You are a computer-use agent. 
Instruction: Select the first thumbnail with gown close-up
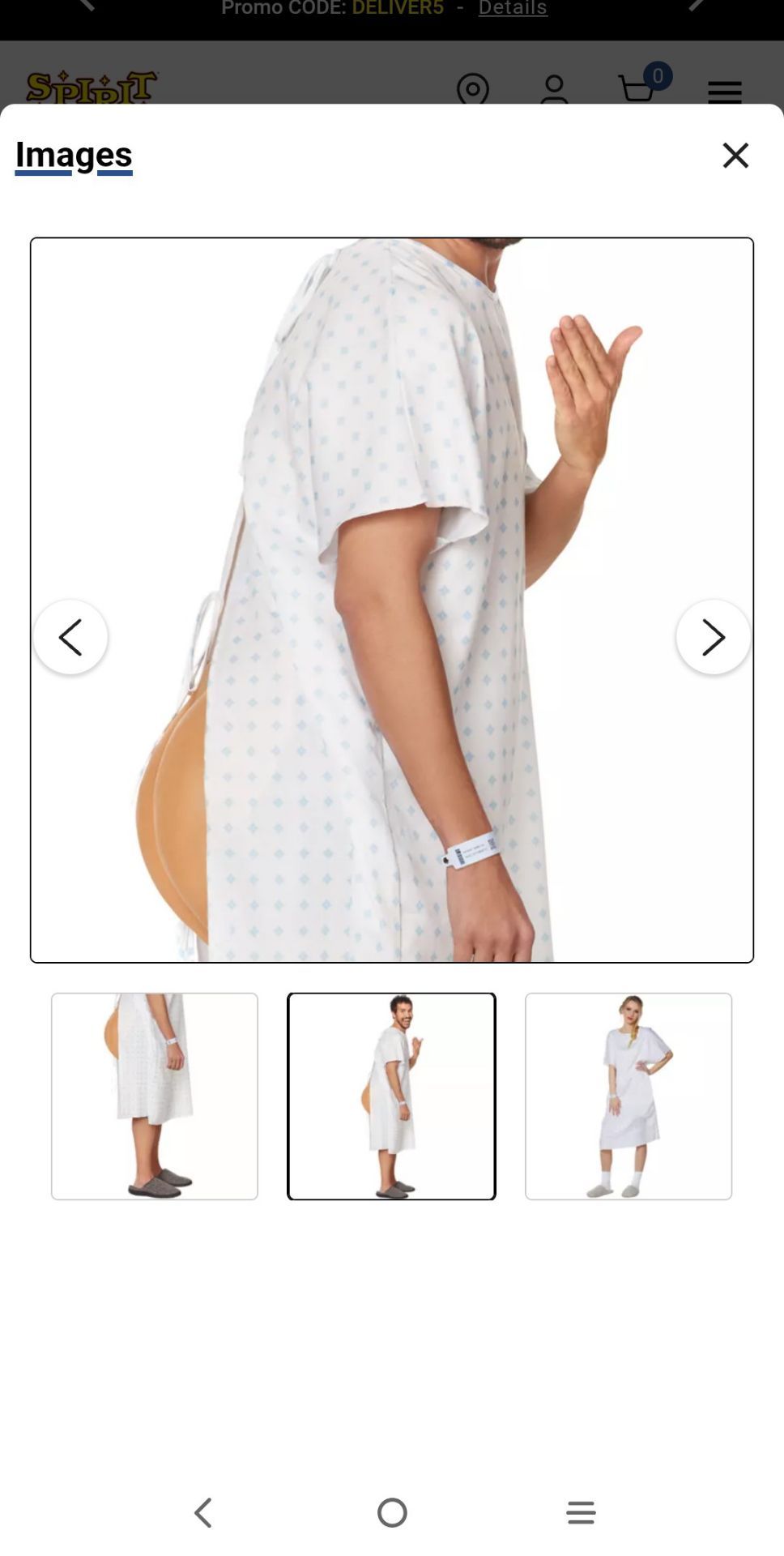point(155,1096)
